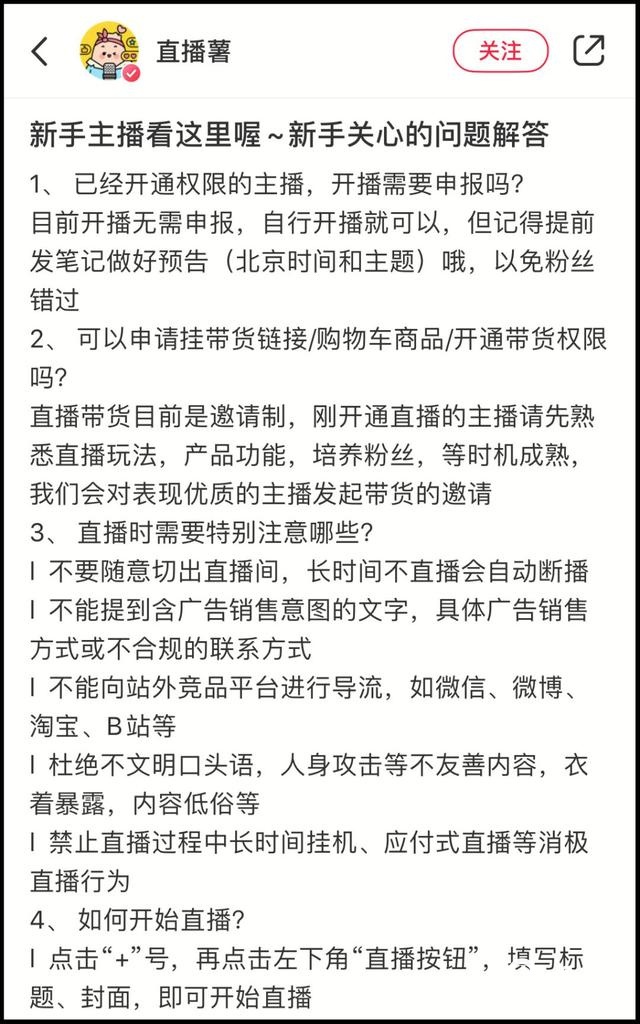Viewport: 640px width, 1024px height.
Task: Open 直播薯 profile avatar
Action: pos(110,51)
